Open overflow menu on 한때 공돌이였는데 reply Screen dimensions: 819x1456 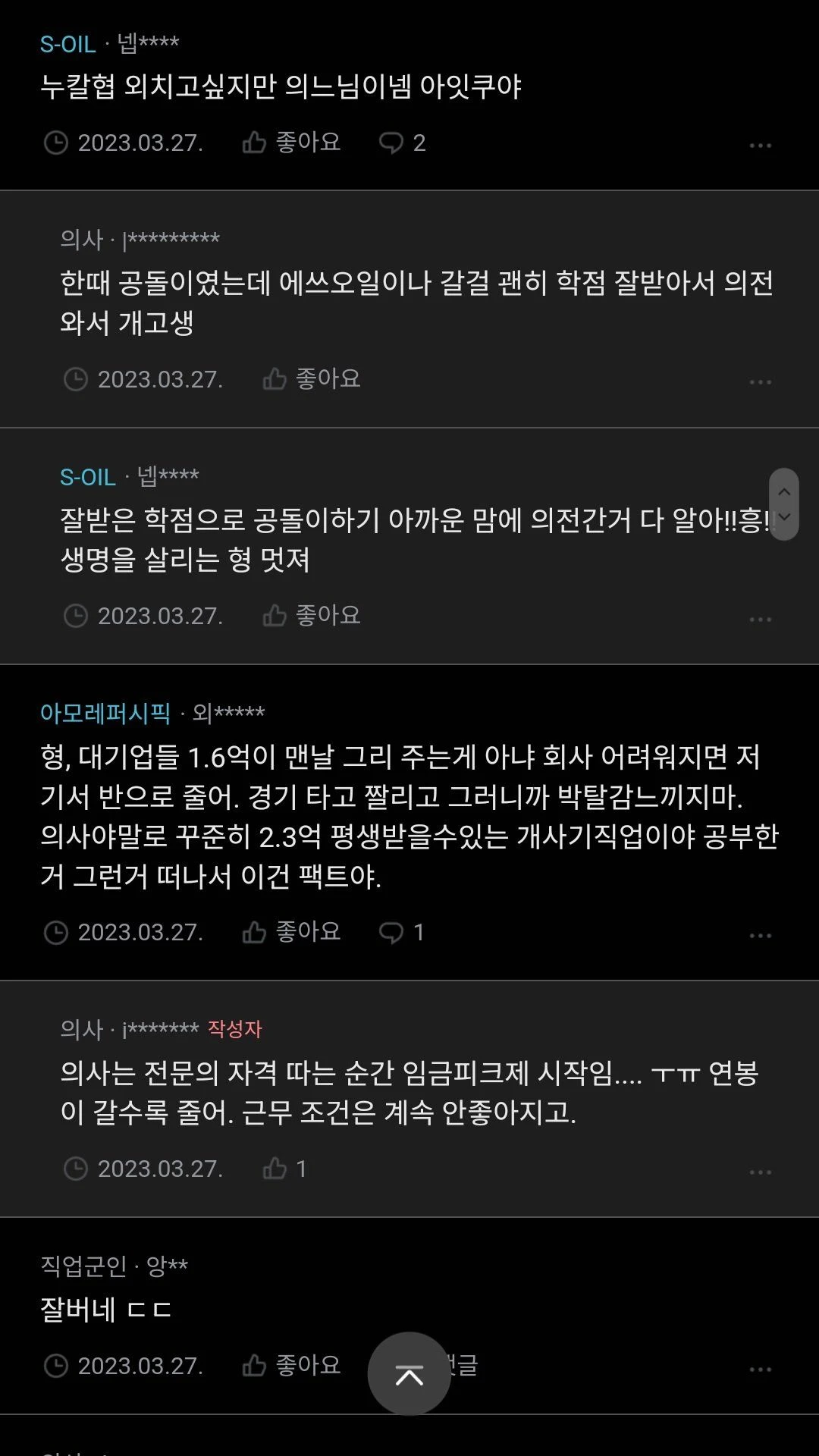click(x=760, y=381)
